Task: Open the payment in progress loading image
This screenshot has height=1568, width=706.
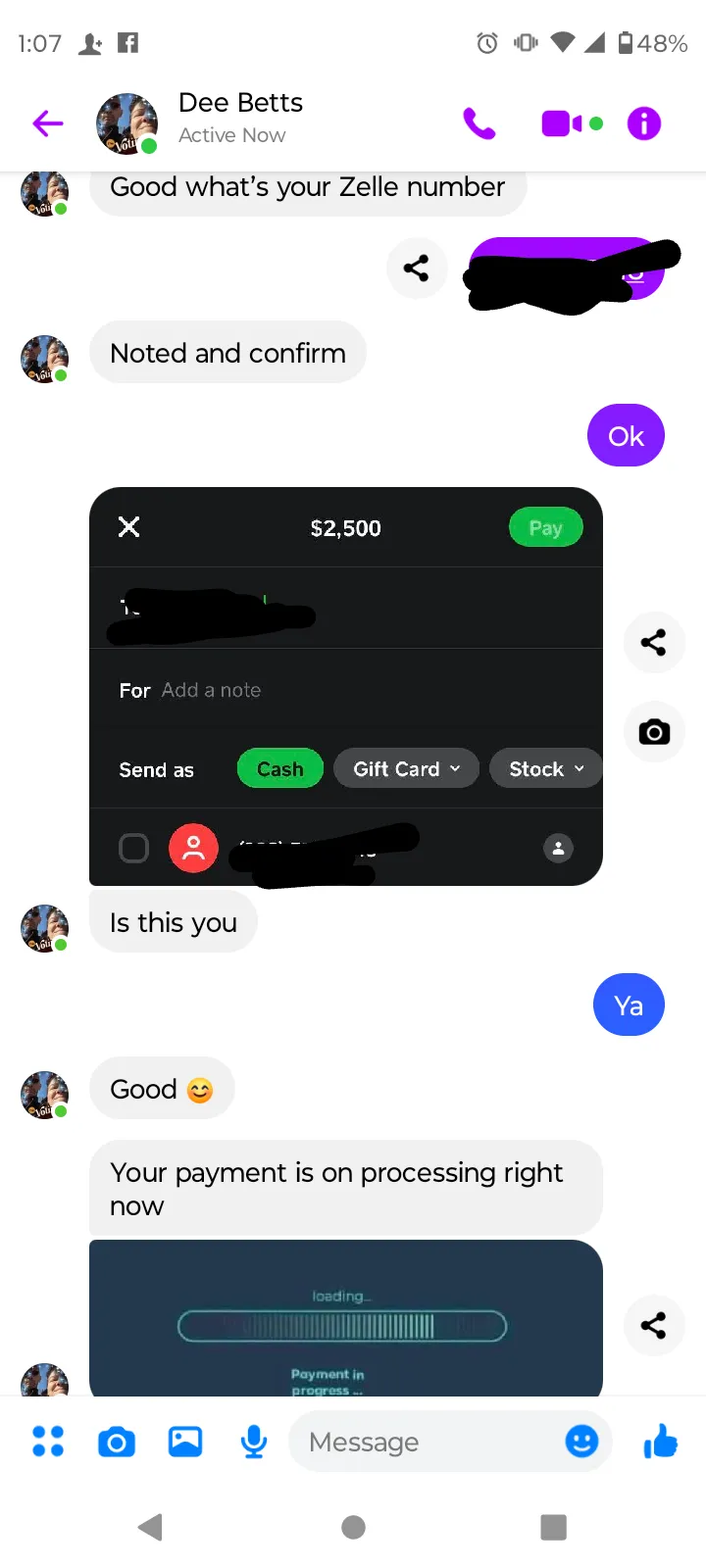Action: [346, 1318]
